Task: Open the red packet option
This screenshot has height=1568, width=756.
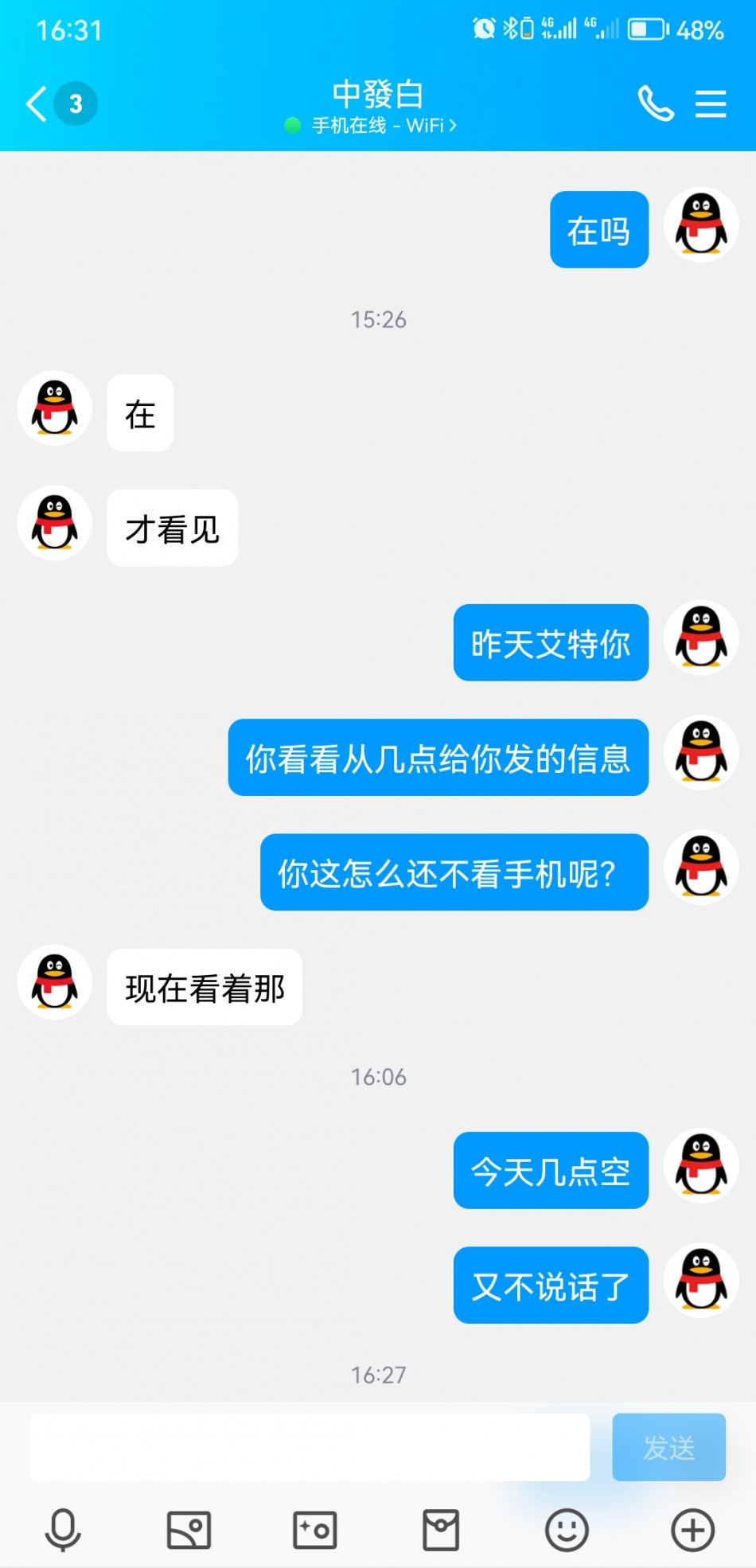Action: tap(441, 1529)
